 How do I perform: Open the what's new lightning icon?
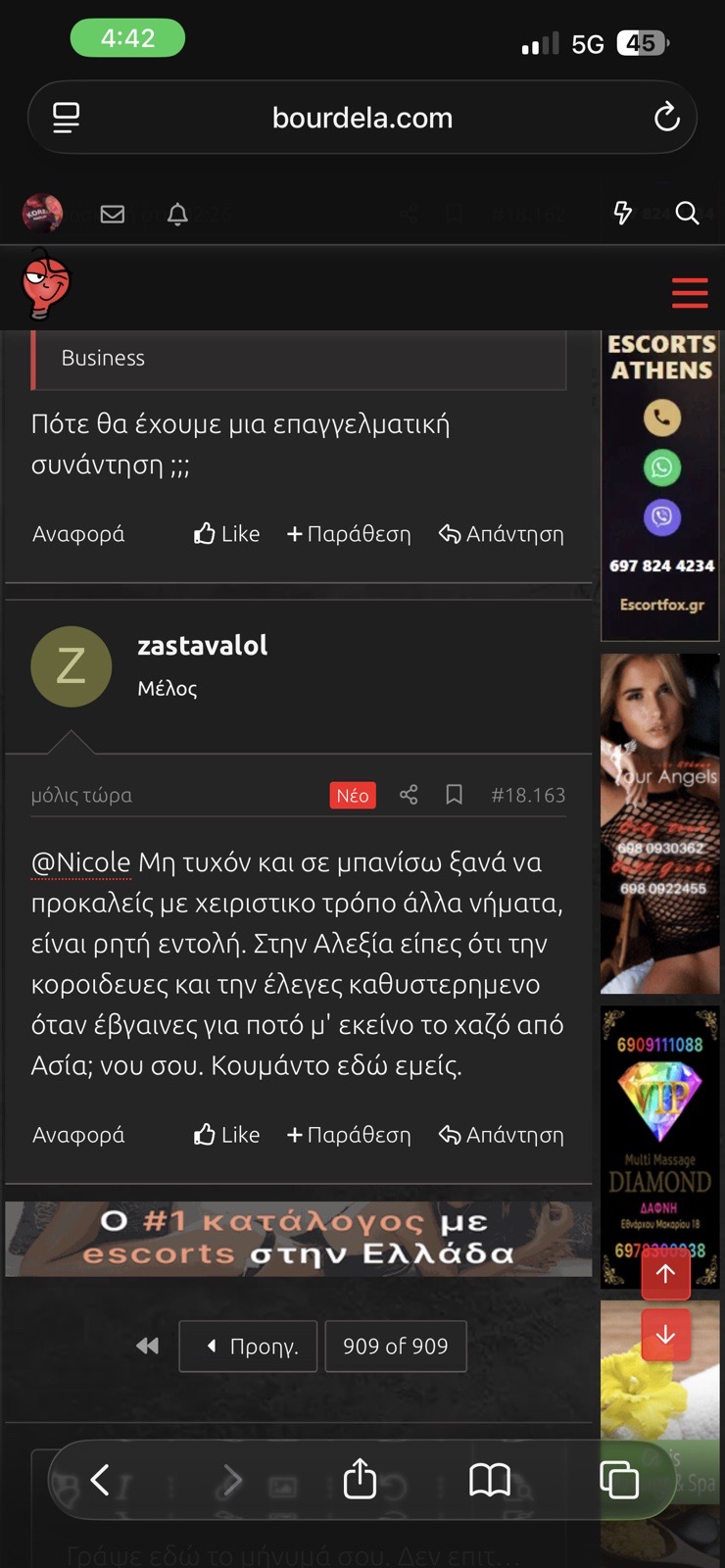tap(623, 214)
